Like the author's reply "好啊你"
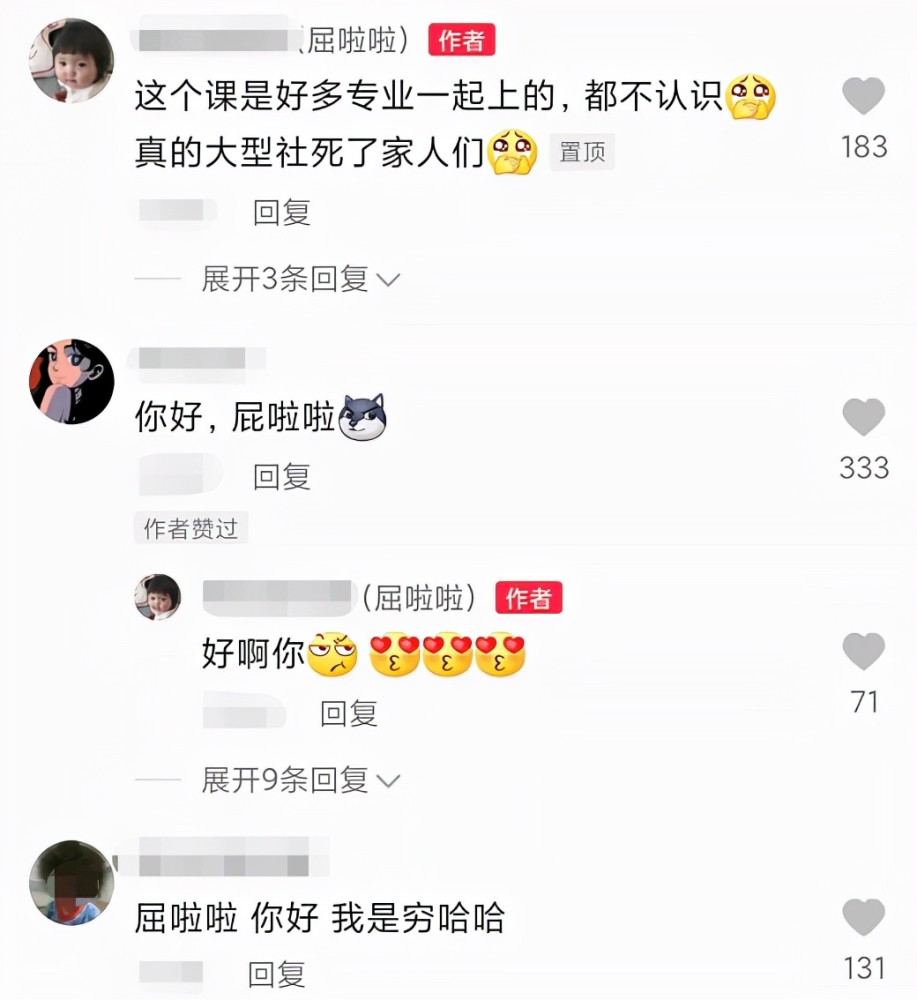 tap(863, 652)
